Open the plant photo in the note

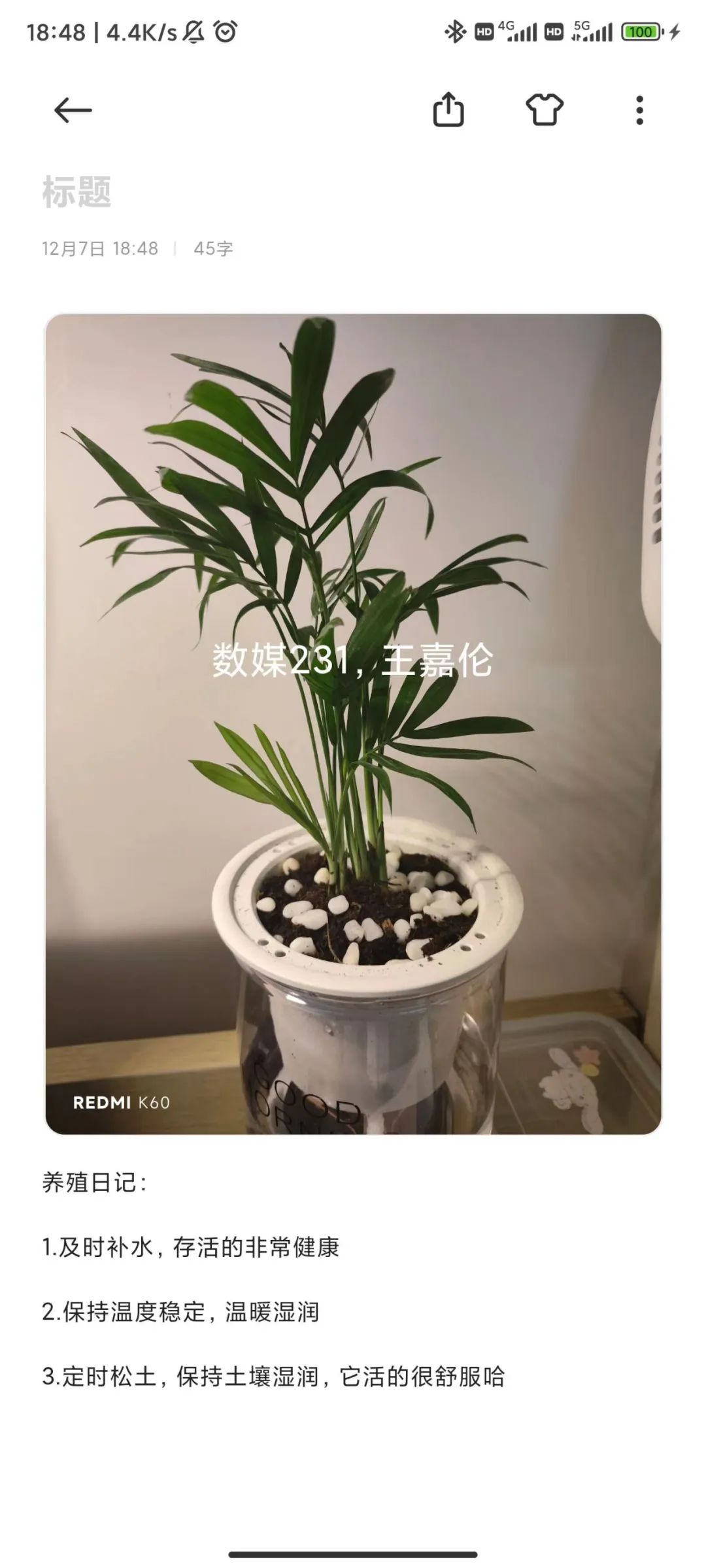coord(353,724)
